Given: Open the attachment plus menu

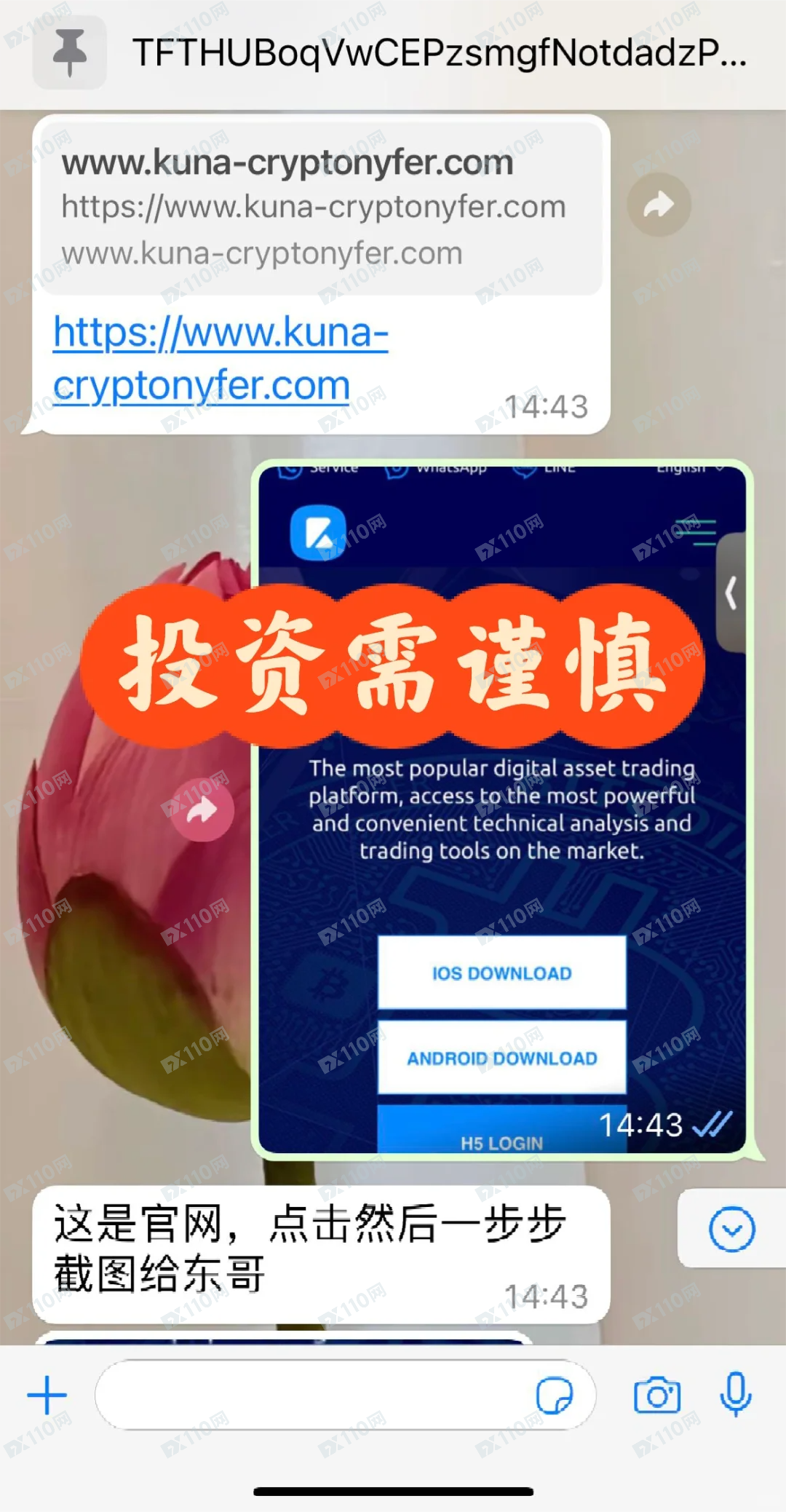Looking at the screenshot, I should (x=47, y=1395).
